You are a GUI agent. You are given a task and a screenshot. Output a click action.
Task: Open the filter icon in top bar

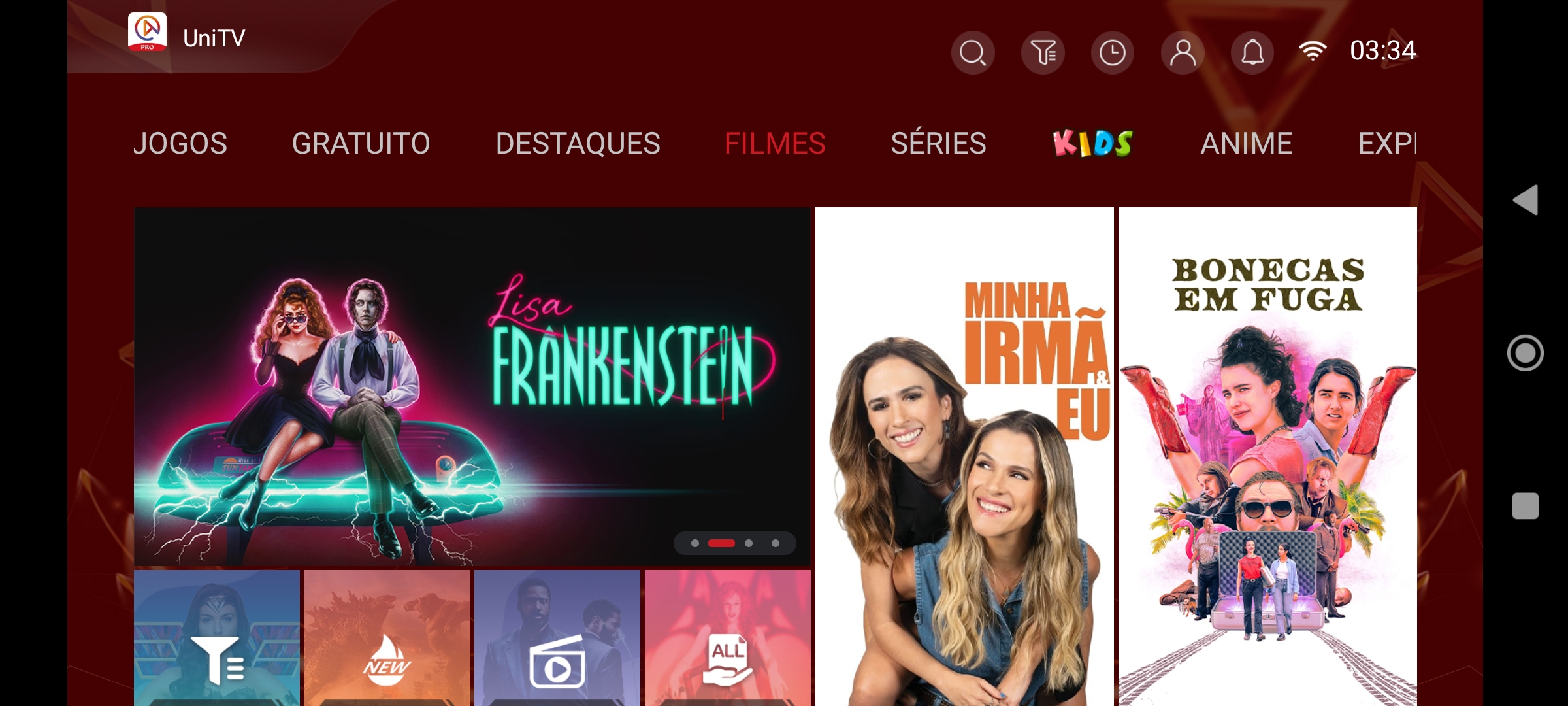(1043, 52)
